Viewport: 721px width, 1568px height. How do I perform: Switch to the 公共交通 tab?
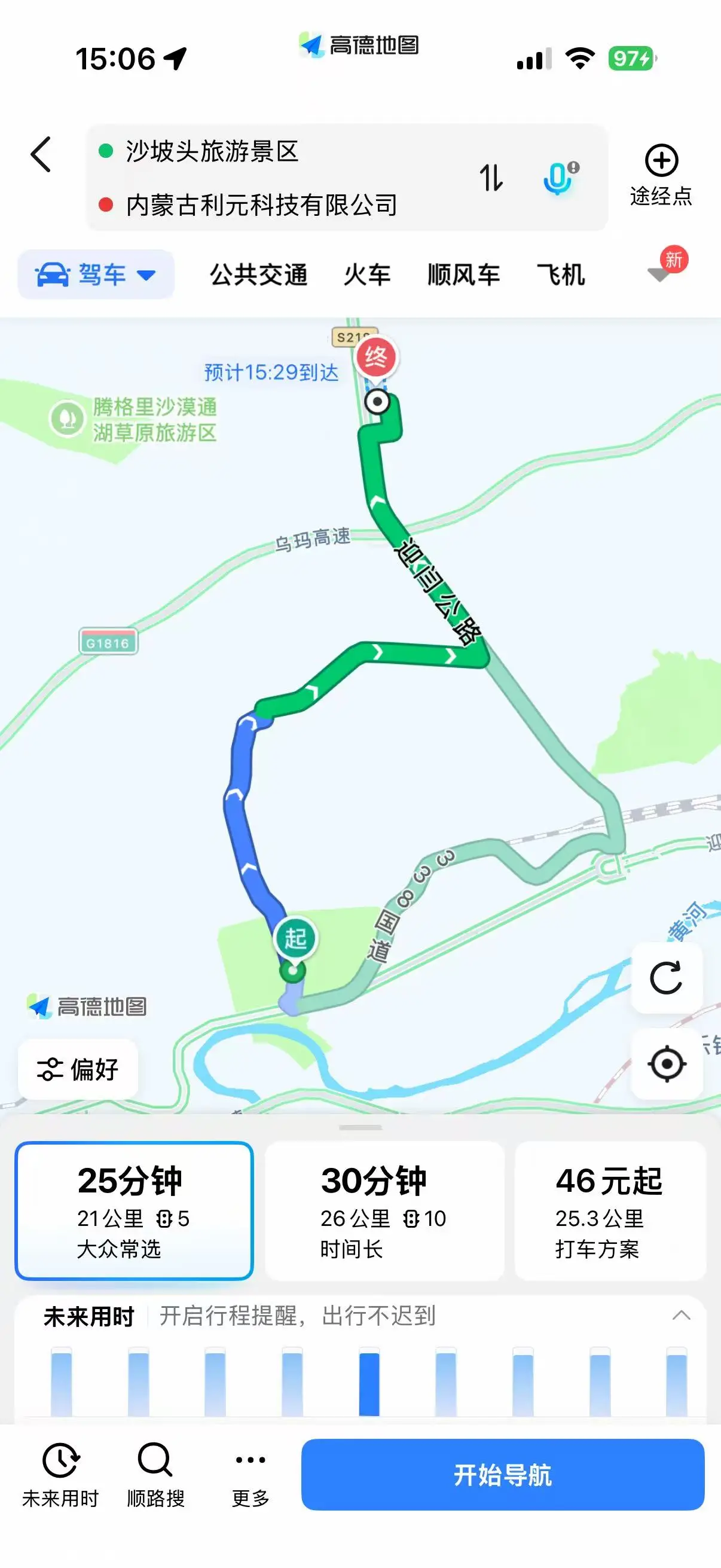(259, 274)
